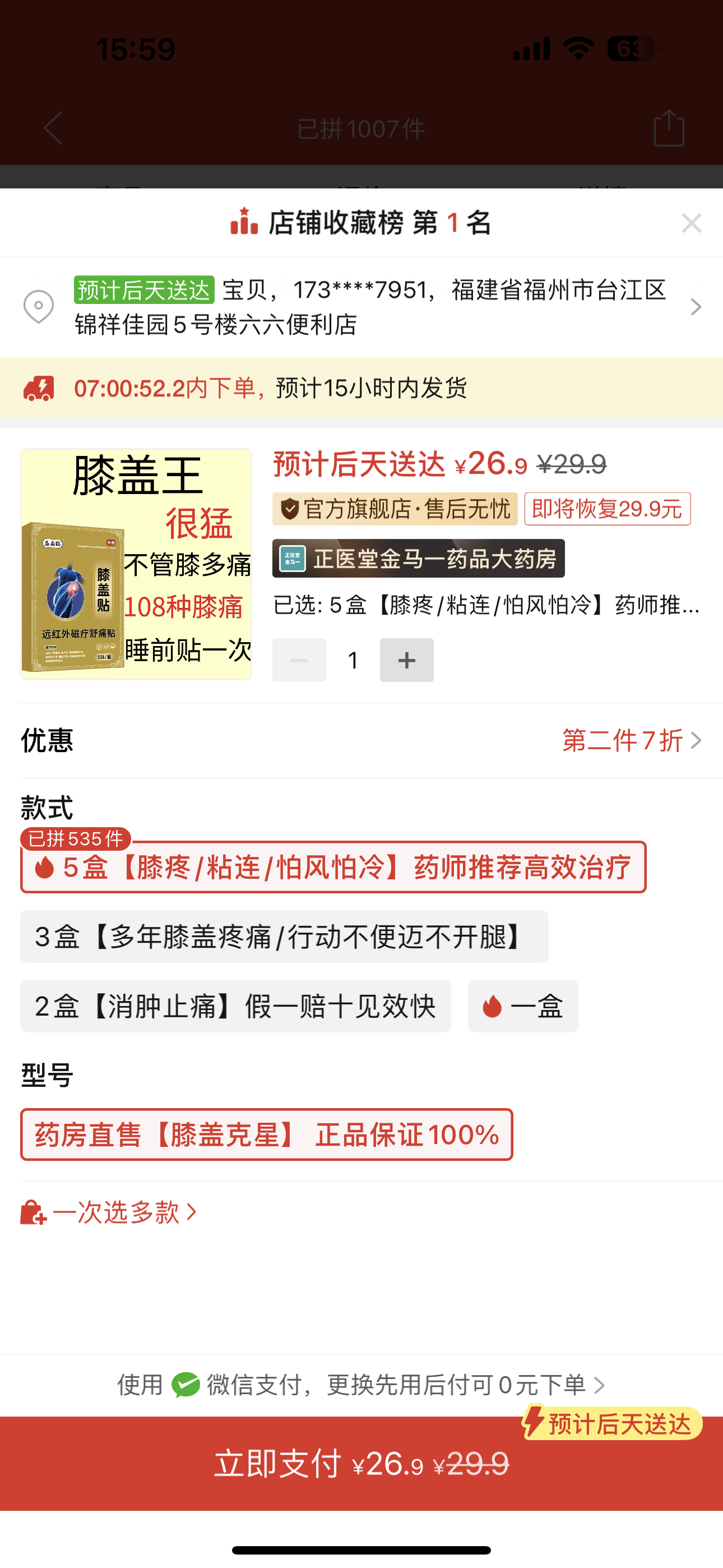
Task: Open the product thumbnail image
Action: point(136,564)
